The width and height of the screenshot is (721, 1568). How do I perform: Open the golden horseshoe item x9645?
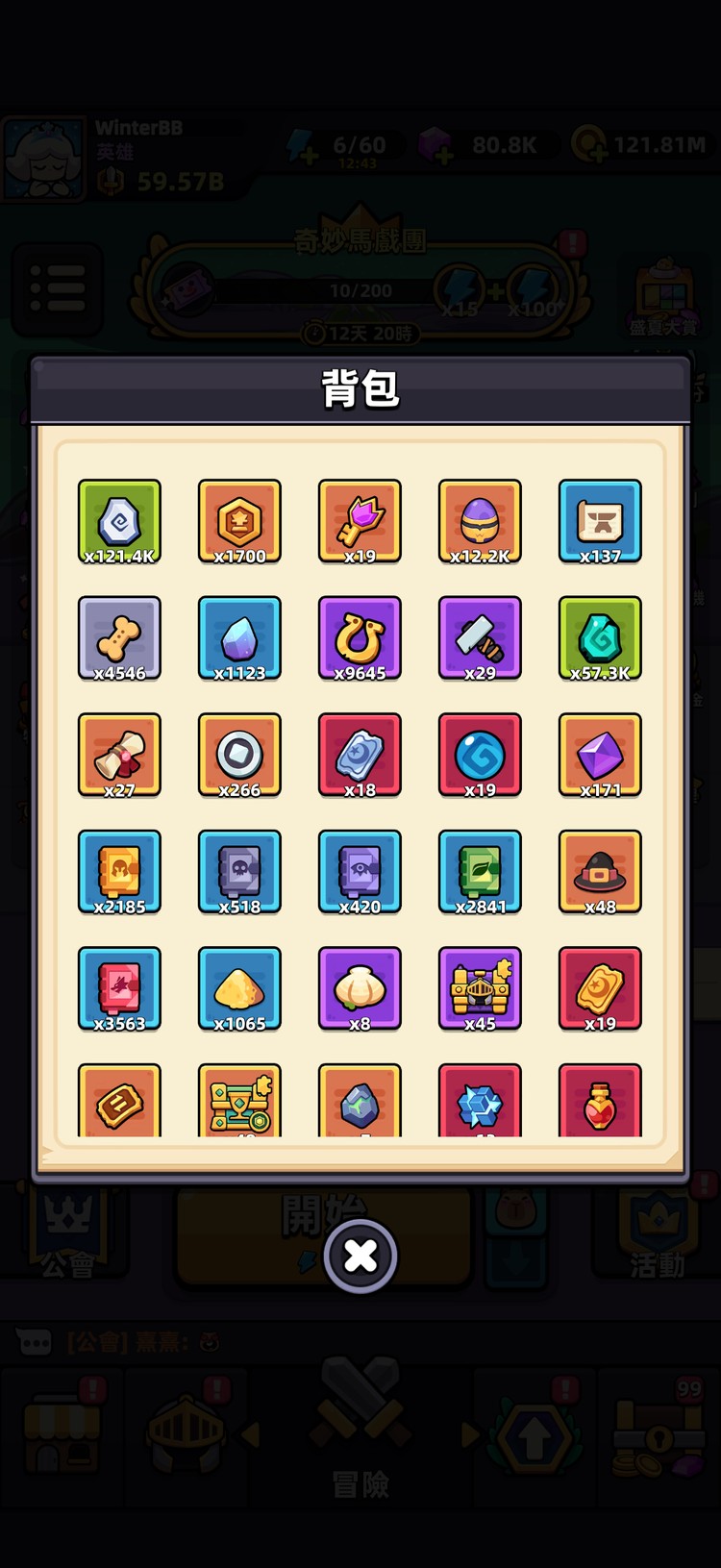coord(360,637)
